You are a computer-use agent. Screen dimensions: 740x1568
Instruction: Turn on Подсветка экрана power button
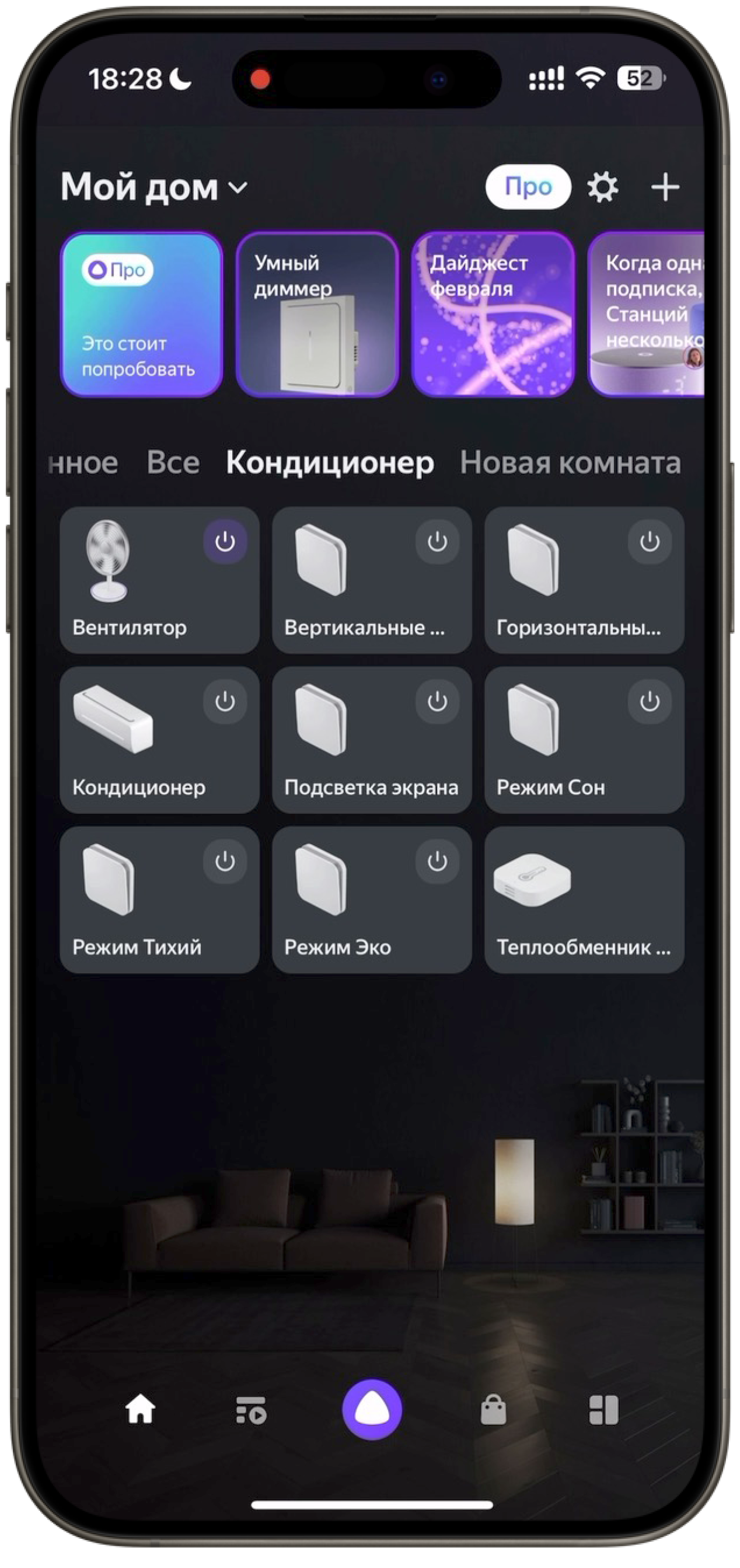point(437,701)
